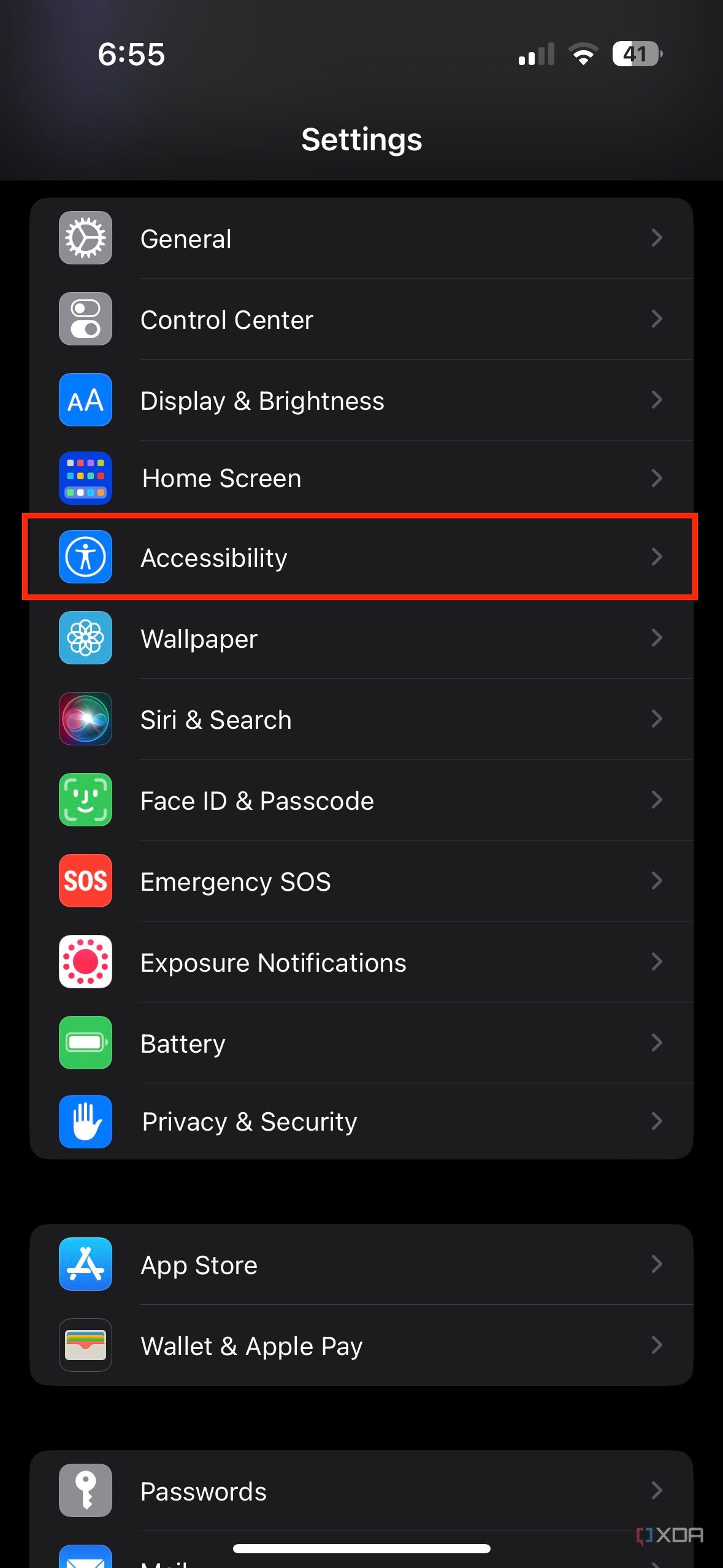This screenshot has height=1568, width=723.
Task: Go to Privacy & Security
Action: [361, 1121]
